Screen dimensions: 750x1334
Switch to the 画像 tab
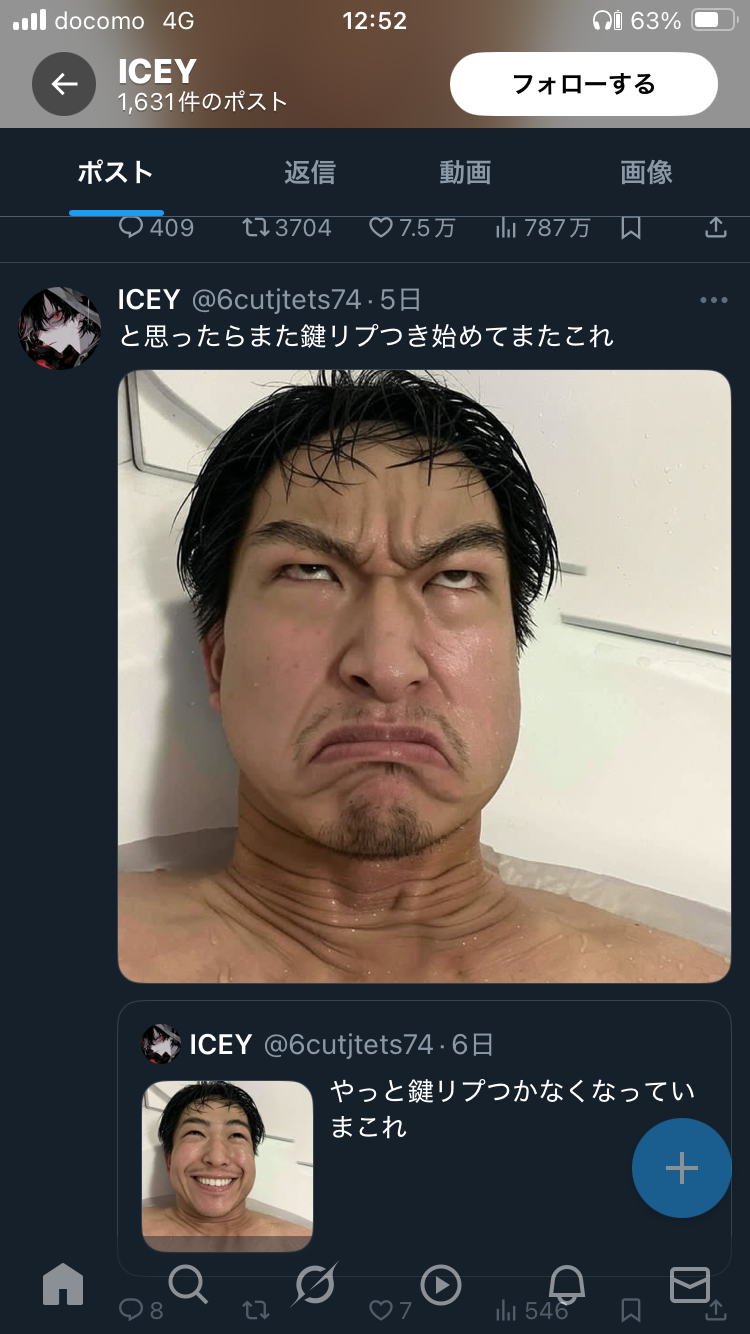(x=646, y=172)
